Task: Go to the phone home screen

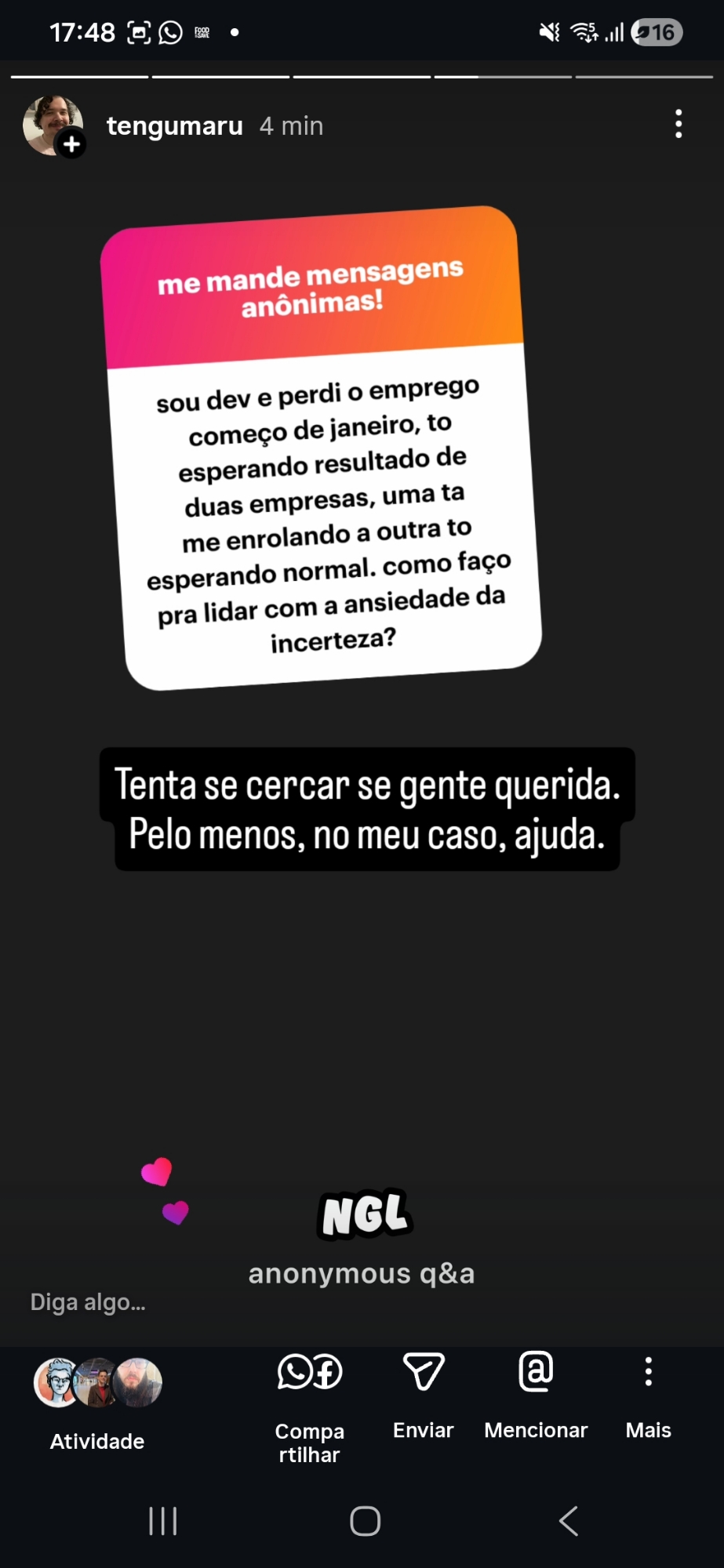Action: click(x=365, y=1521)
